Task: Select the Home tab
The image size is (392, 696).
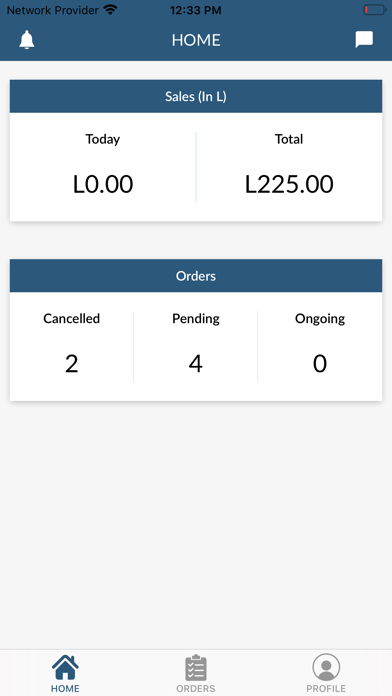Action: pyautogui.click(x=65, y=673)
